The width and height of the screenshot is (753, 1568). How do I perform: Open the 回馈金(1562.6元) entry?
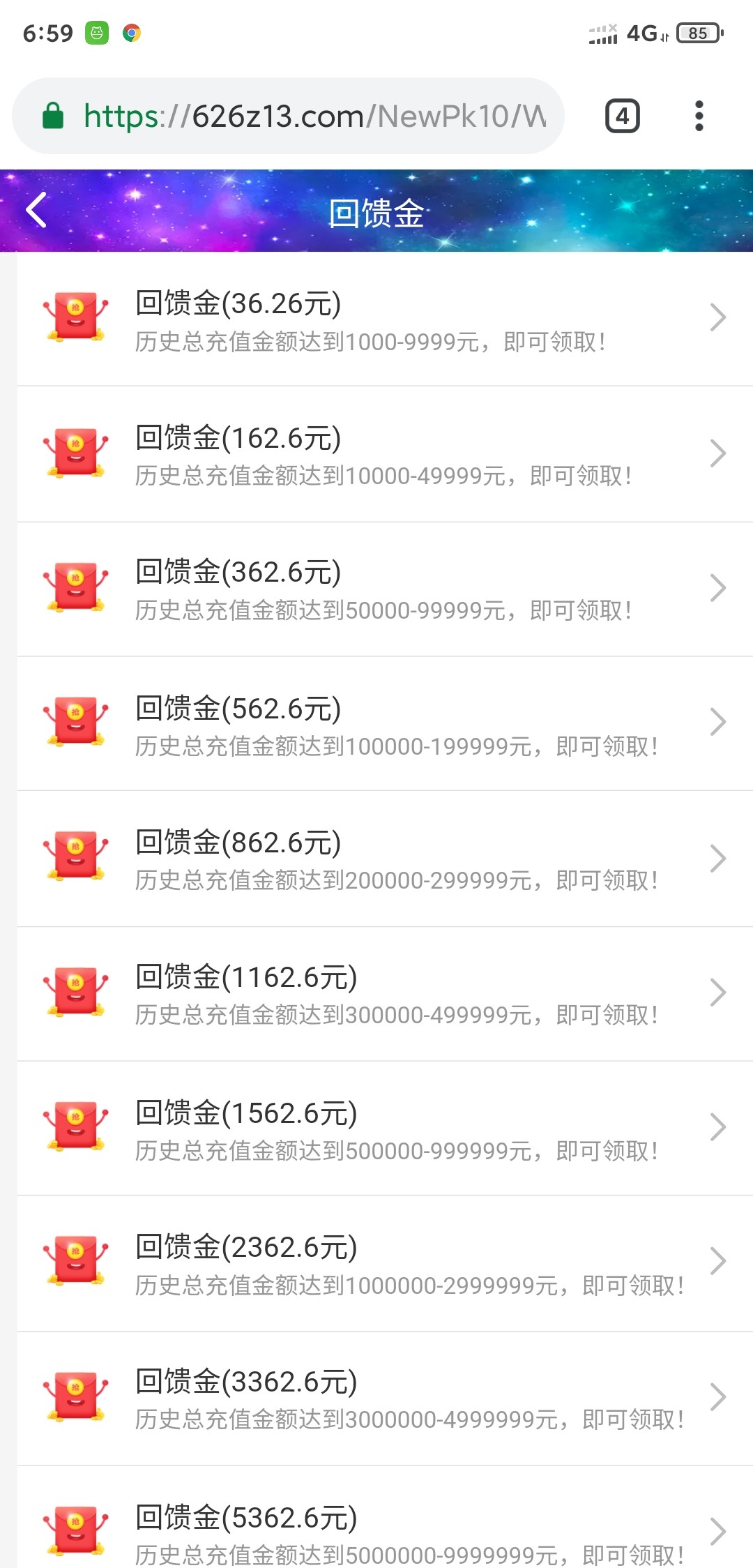[x=383, y=1128]
